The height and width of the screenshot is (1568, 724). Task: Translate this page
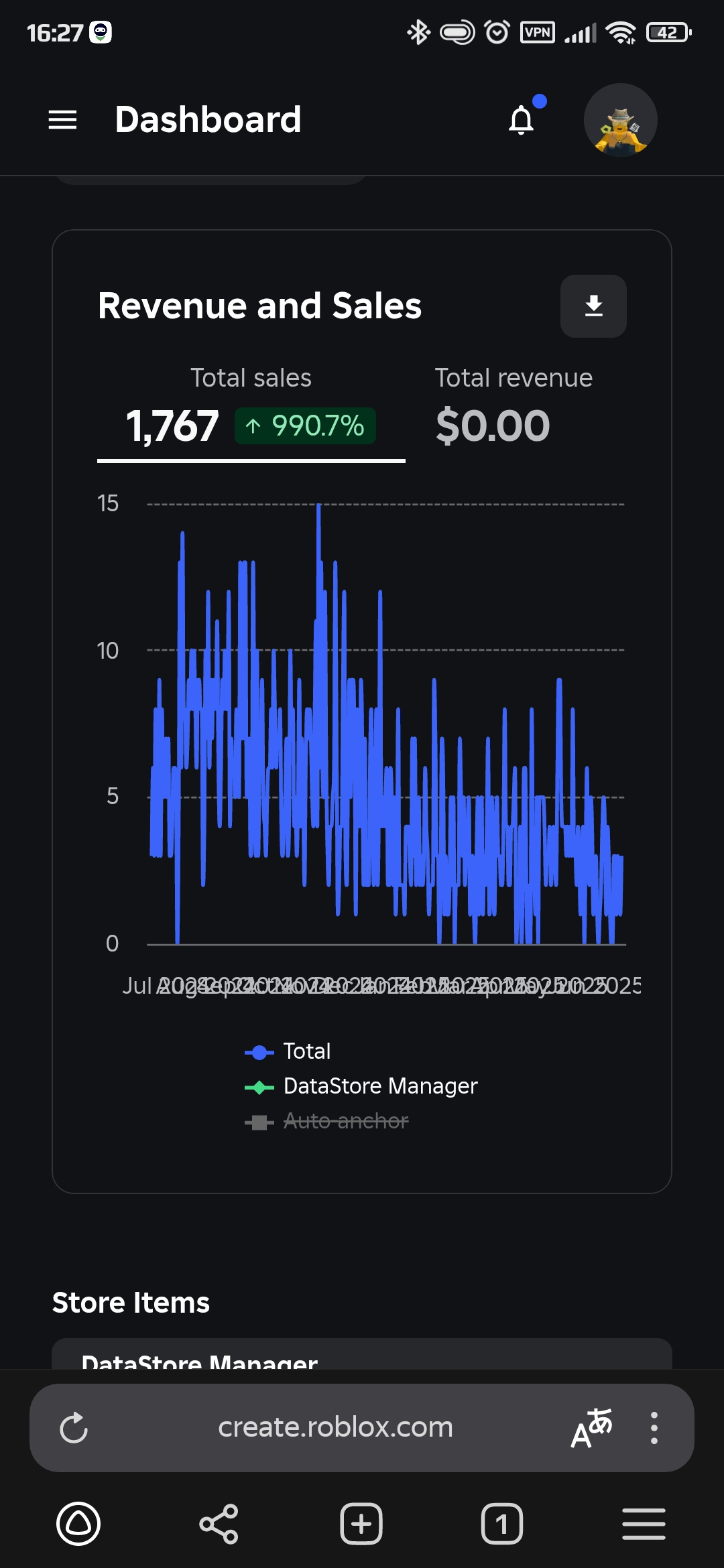pyautogui.click(x=591, y=1428)
